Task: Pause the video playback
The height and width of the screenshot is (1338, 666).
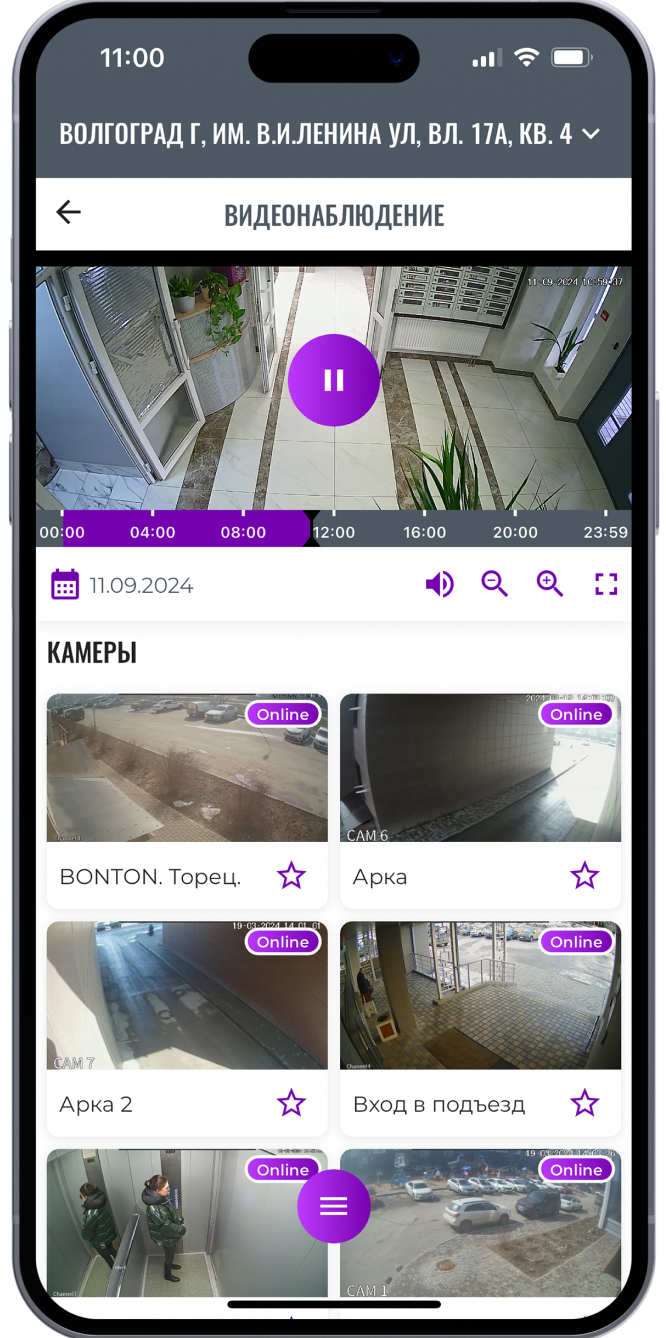Action: tap(333, 380)
